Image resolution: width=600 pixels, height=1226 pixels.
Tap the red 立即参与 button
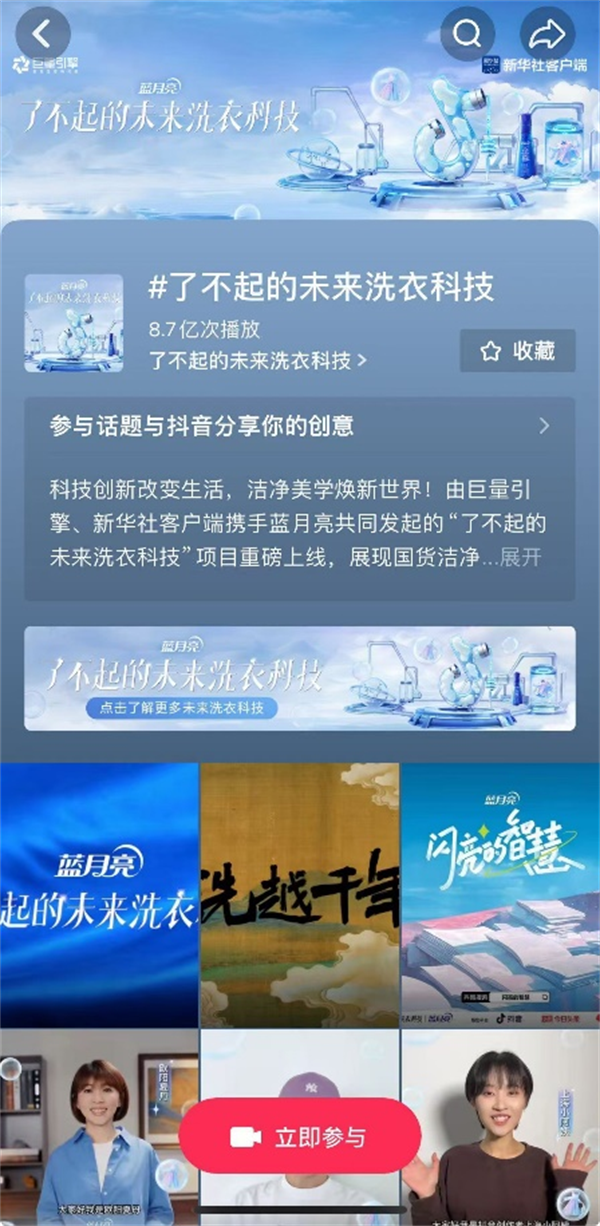tap(300, 1137)
